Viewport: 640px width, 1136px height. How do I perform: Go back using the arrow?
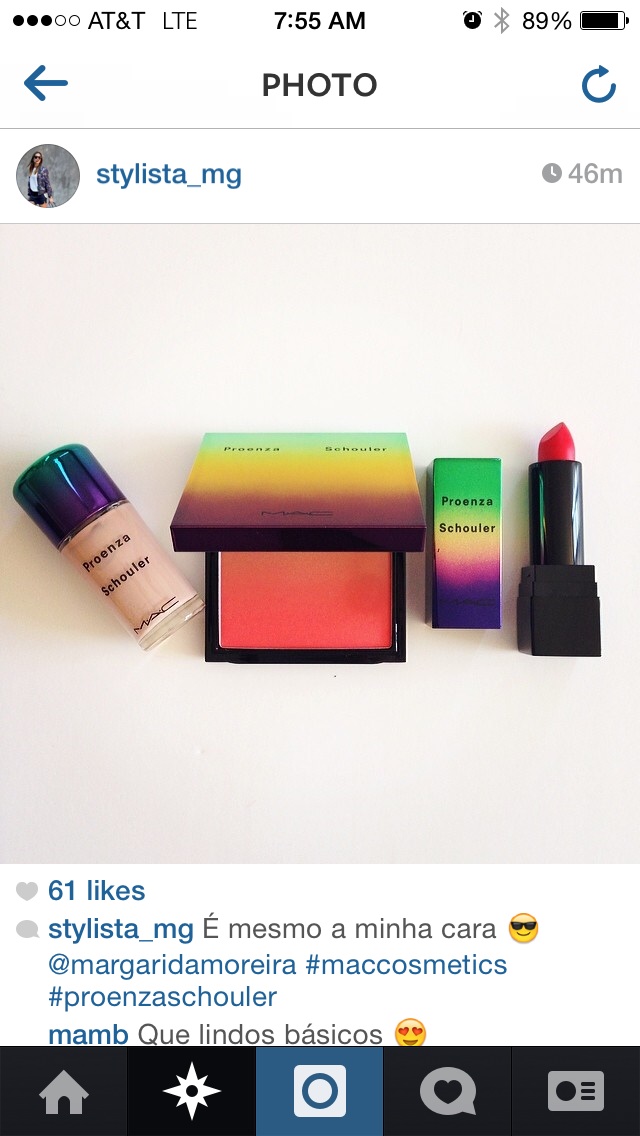pos(46,83)
